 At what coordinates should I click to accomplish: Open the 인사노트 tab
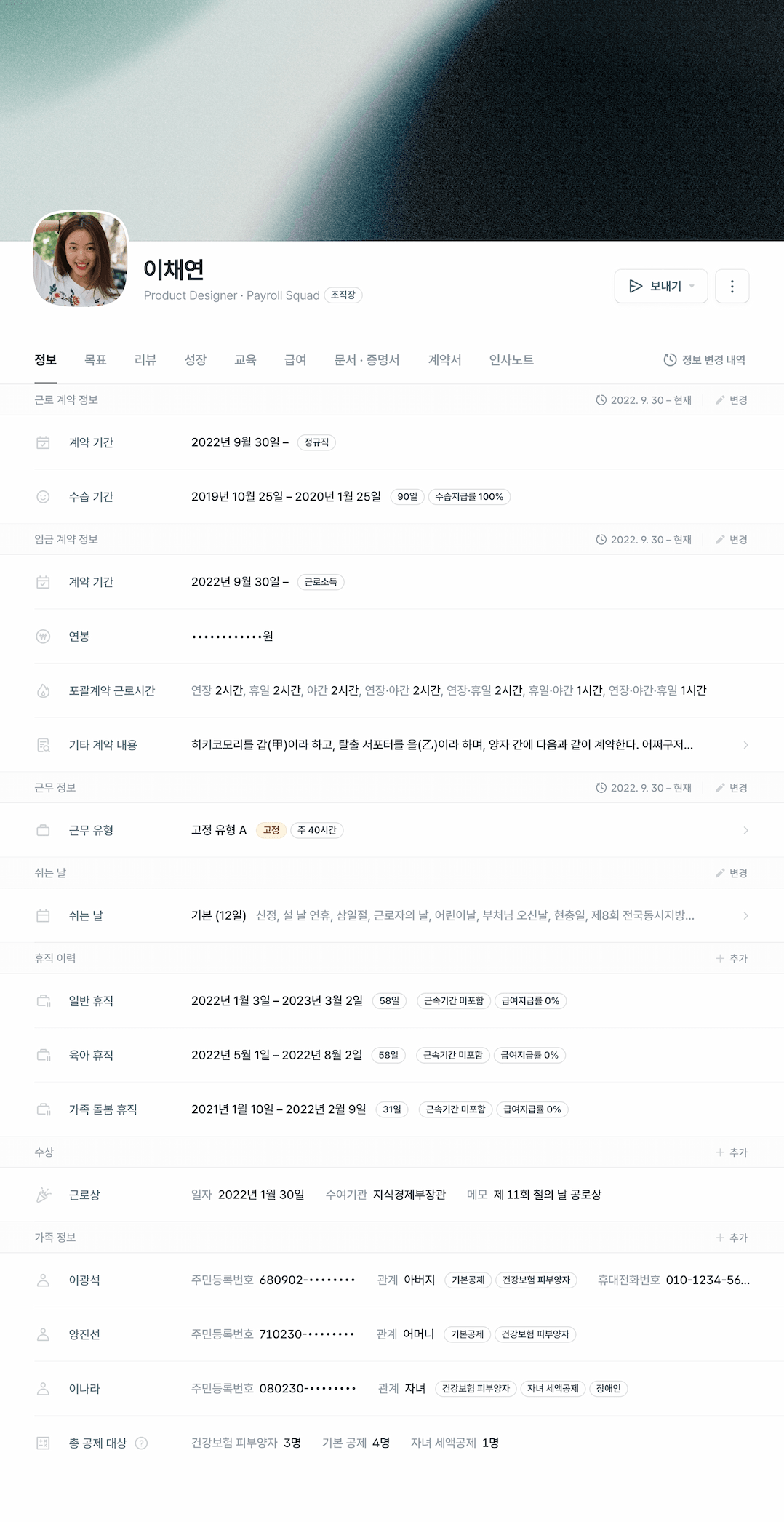[511, 360]
